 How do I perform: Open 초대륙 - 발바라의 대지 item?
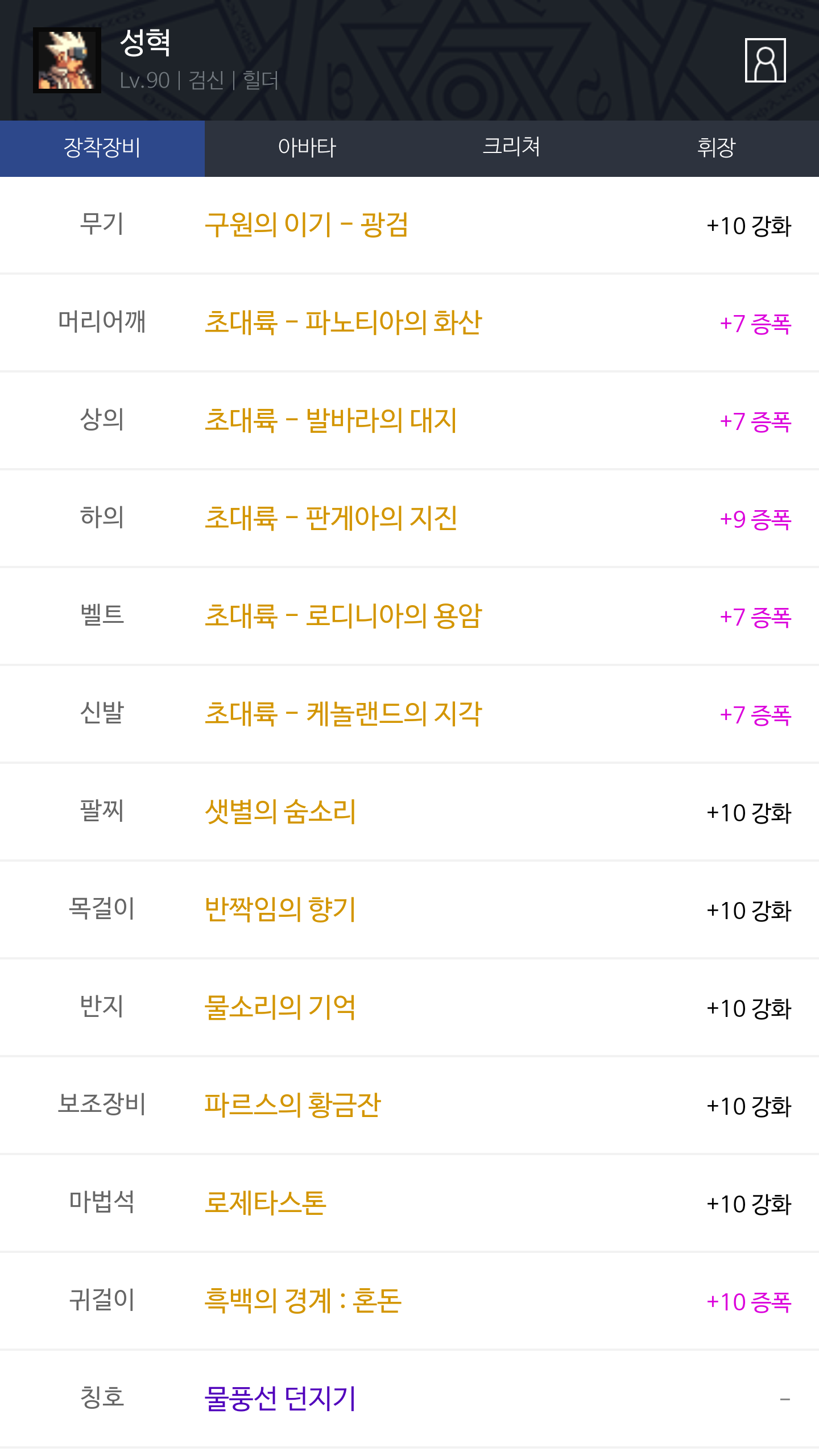pos(330,421)
